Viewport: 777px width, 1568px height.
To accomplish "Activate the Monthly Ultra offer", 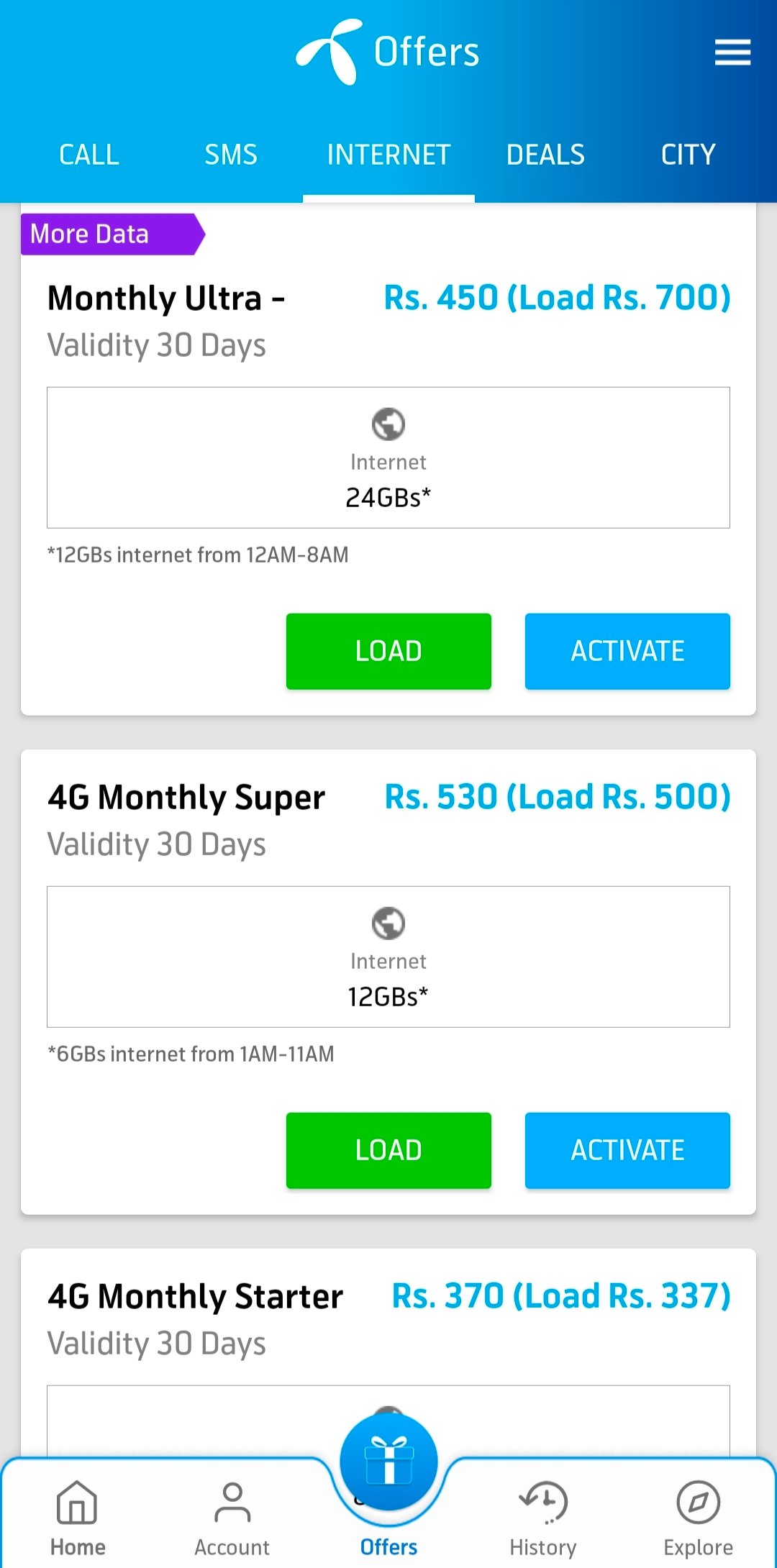I will coord(627,651).
